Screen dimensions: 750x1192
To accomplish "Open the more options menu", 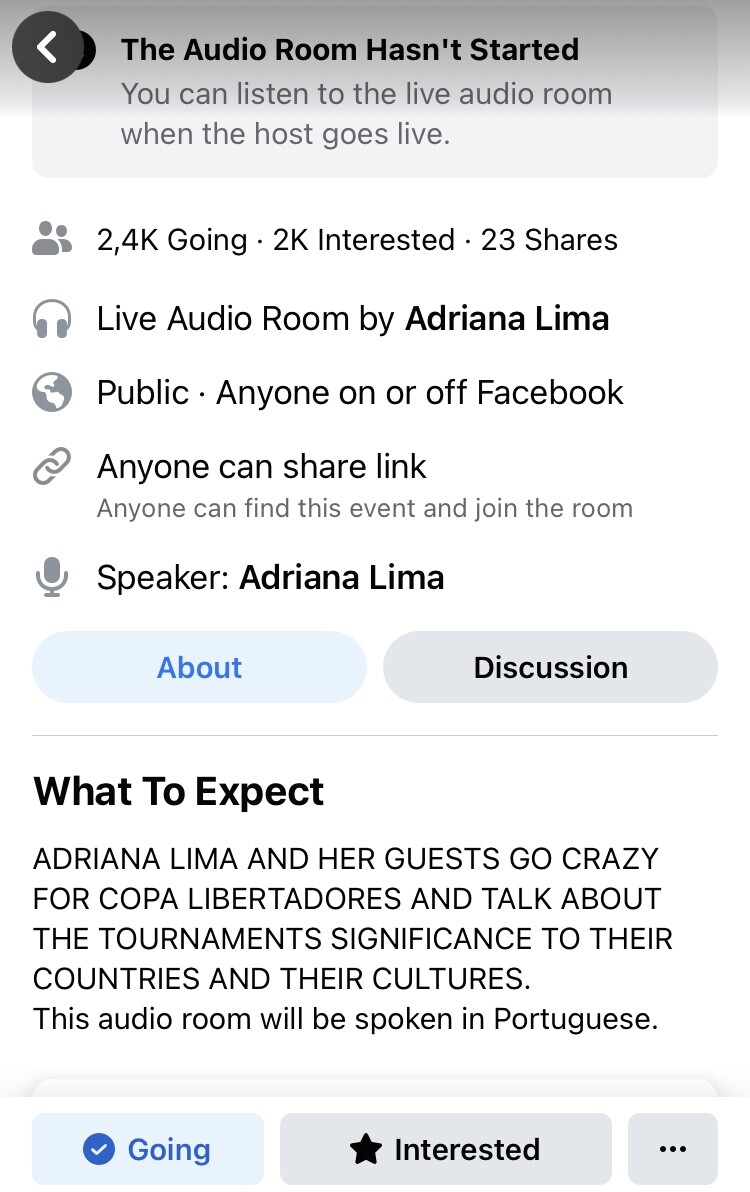I will click(673, 1149).
